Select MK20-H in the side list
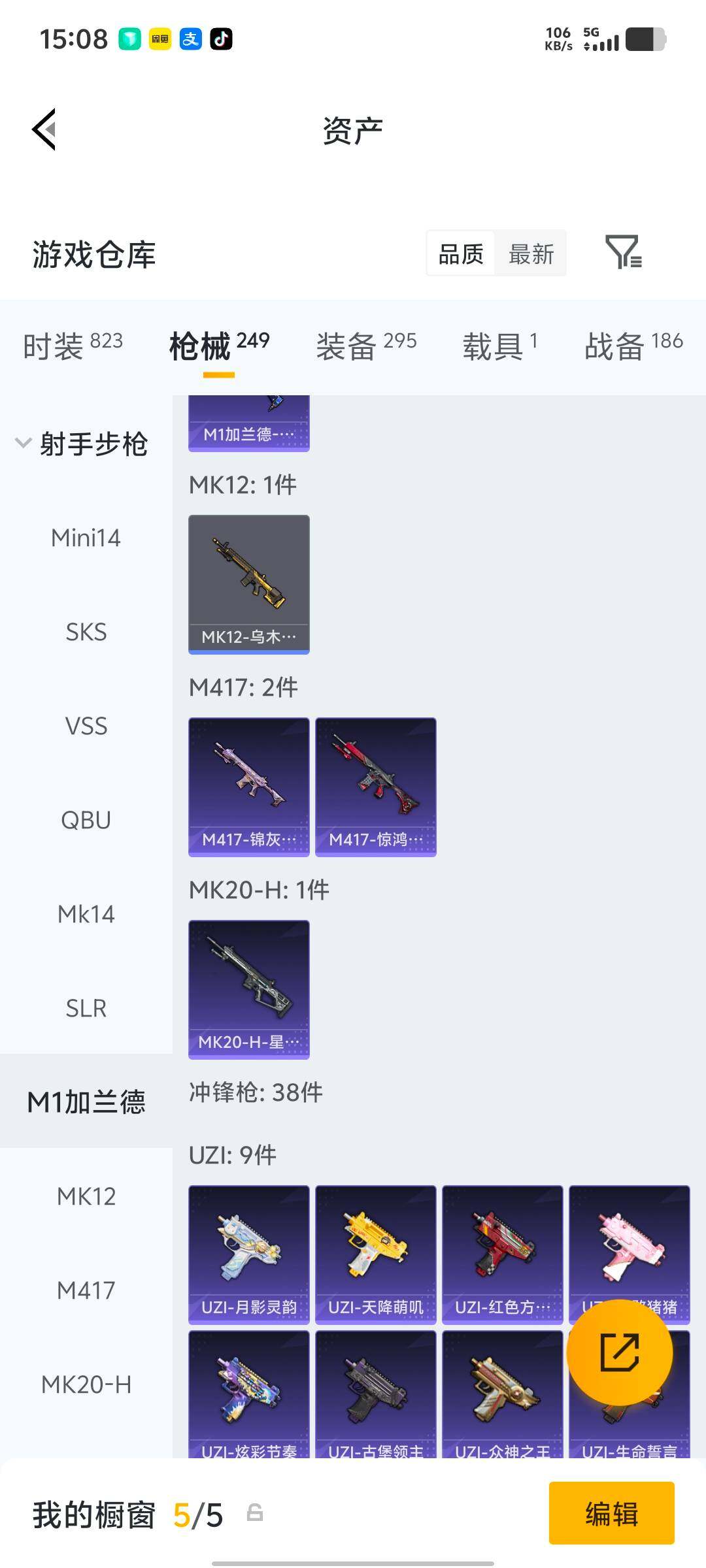The width and height of the screenshot is (706, 1568). point(86,1384)
